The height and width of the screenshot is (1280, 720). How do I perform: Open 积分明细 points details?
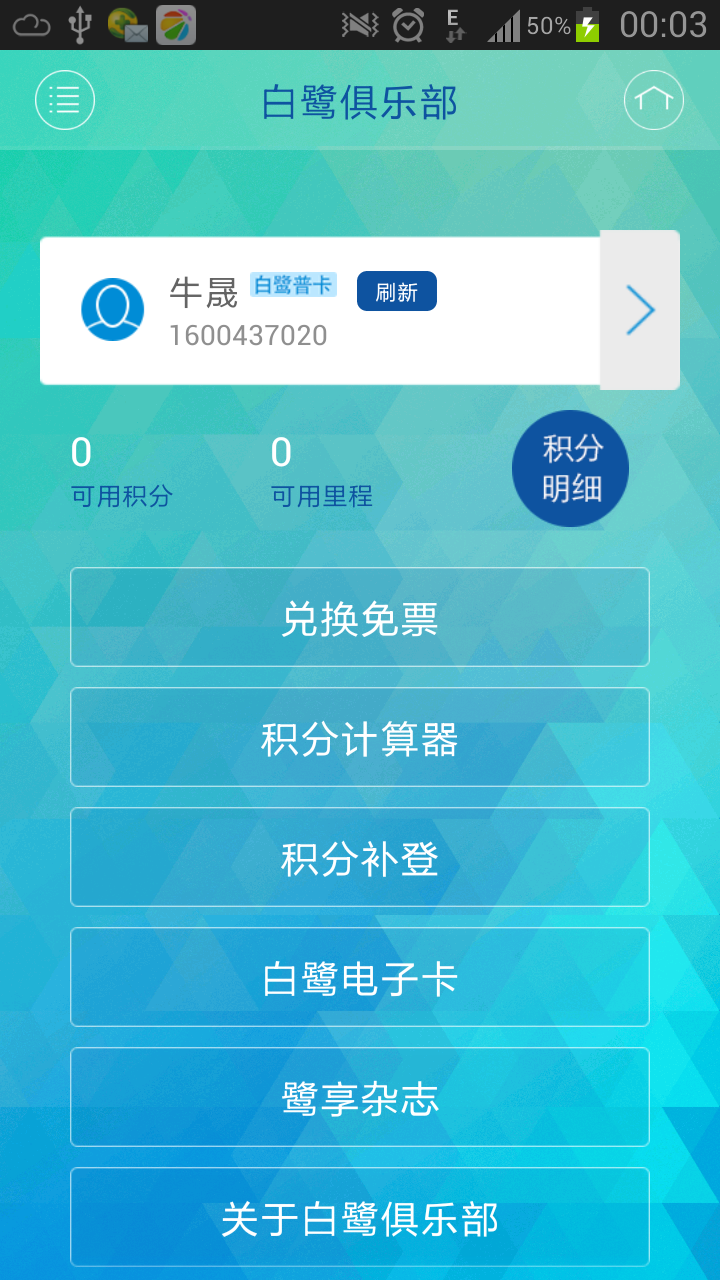pyautogui.click(x=570, y=468)
